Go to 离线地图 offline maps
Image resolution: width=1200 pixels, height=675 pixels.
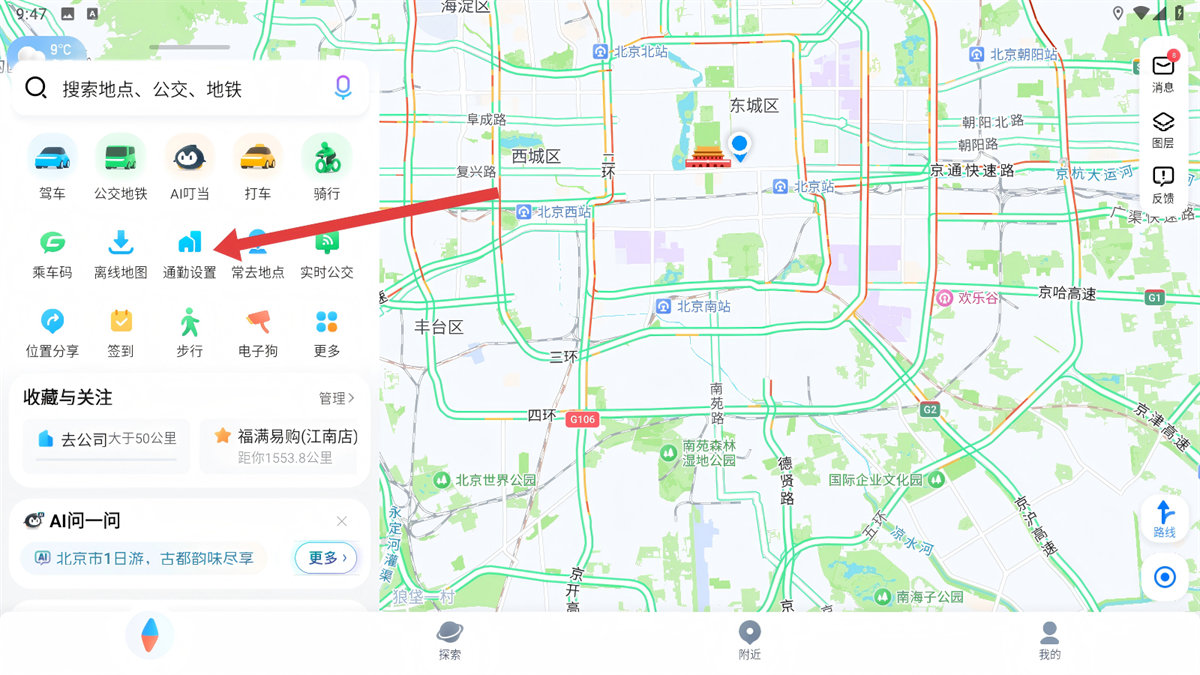point(121,253)
